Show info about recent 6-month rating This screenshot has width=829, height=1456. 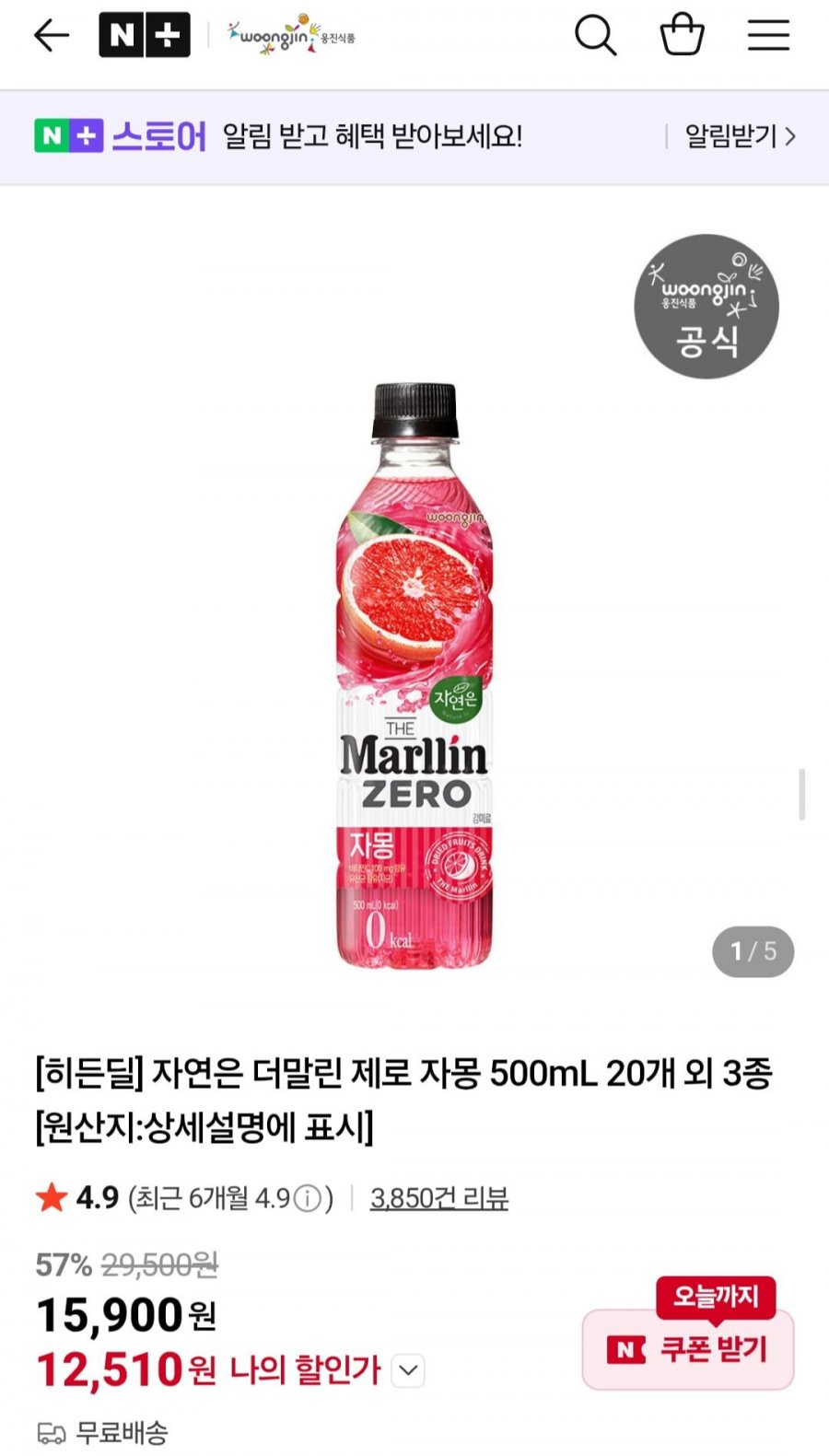point(307,1198)
